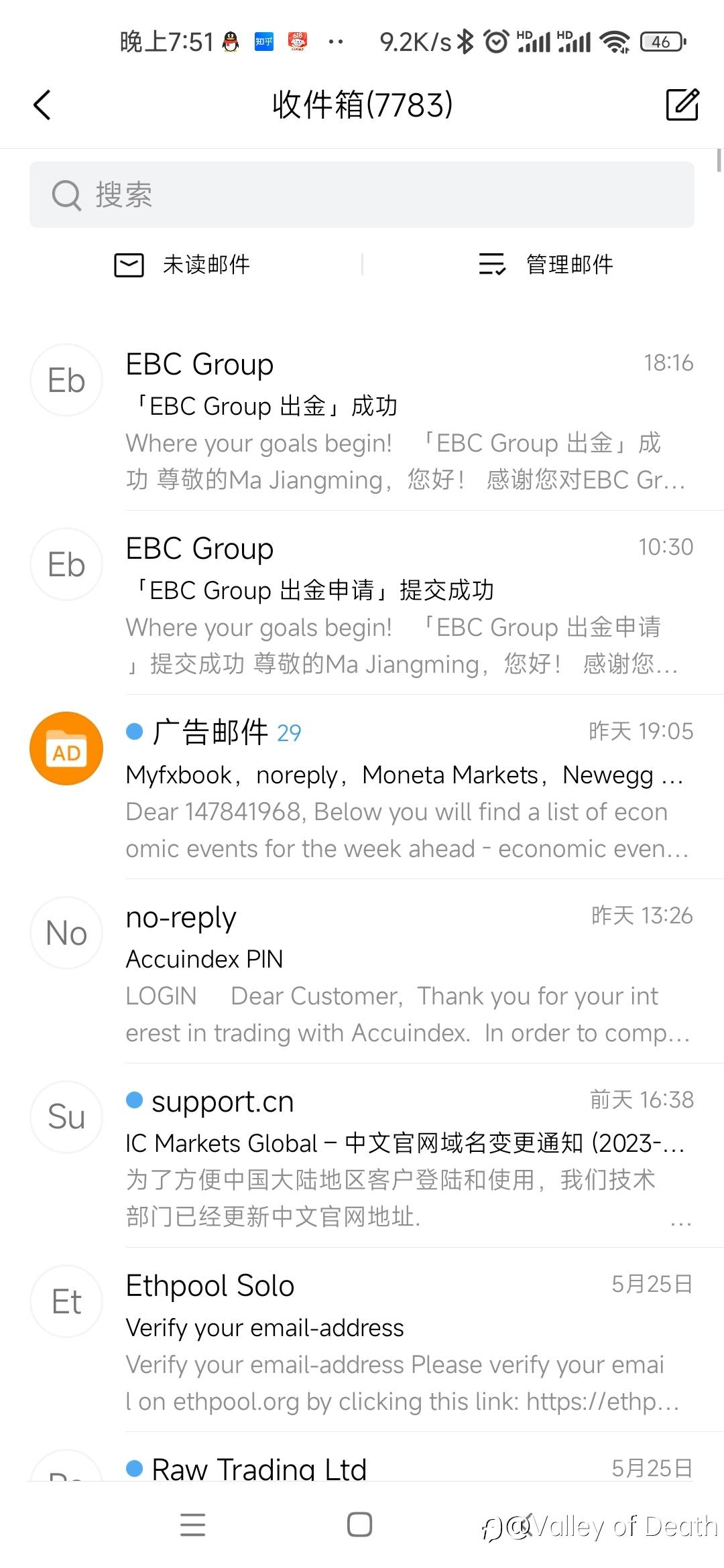Tap the search input field
Image resolution: width=724 pixels, height=1568 pixels.
(x=362, y=195)
